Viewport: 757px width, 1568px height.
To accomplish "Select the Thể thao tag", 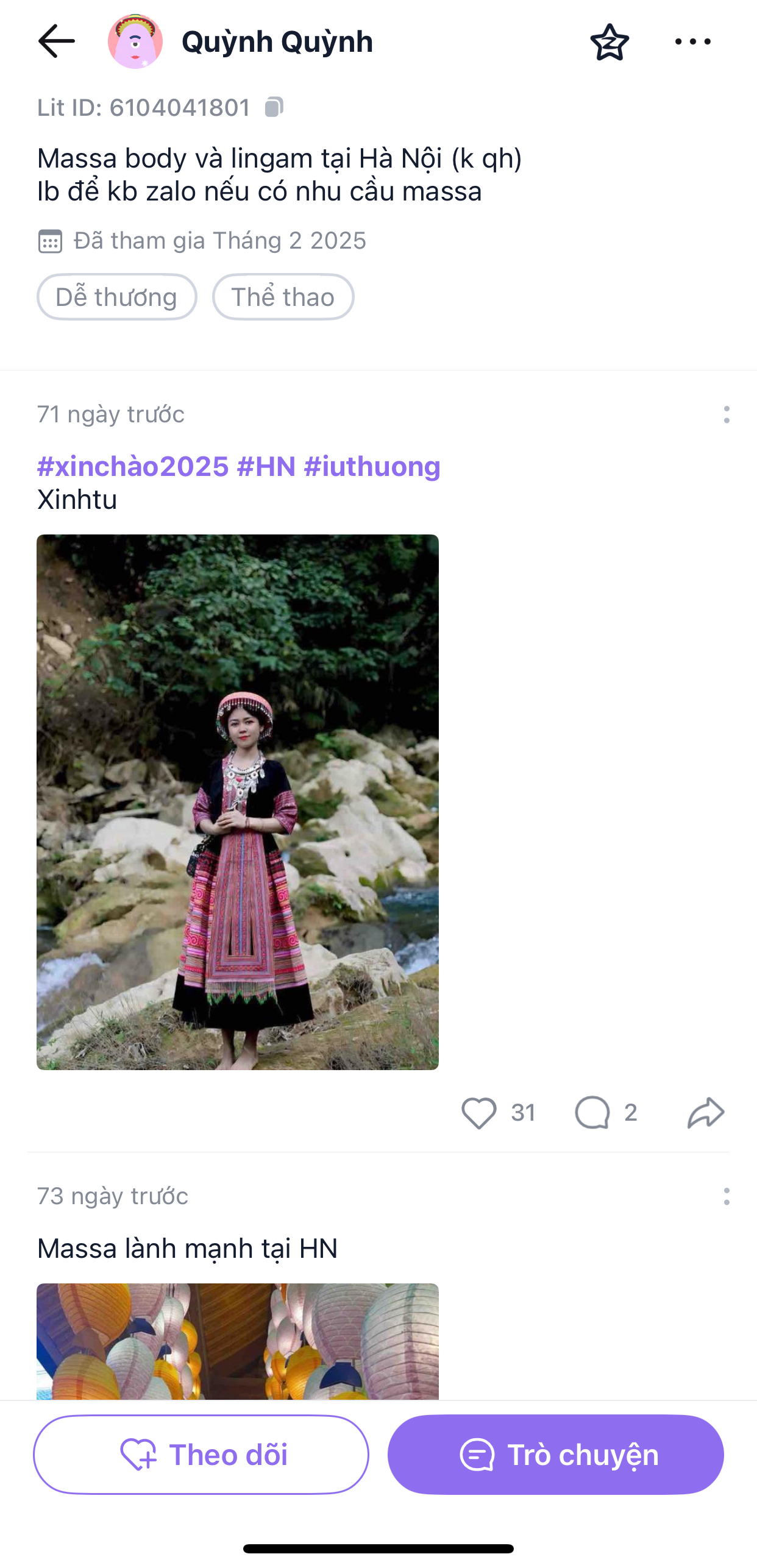I will (283, 297).
